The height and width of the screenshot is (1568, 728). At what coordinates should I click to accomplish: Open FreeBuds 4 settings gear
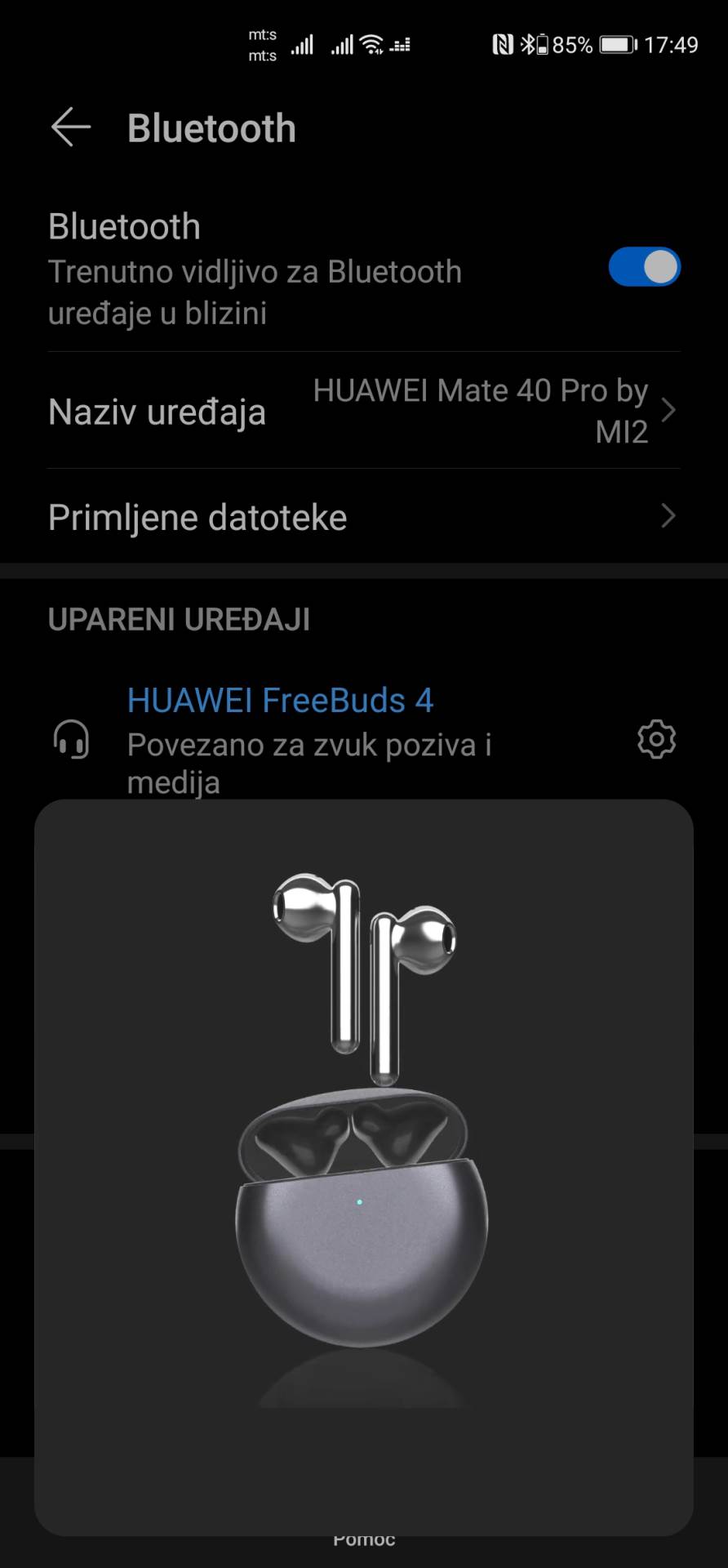655,740
